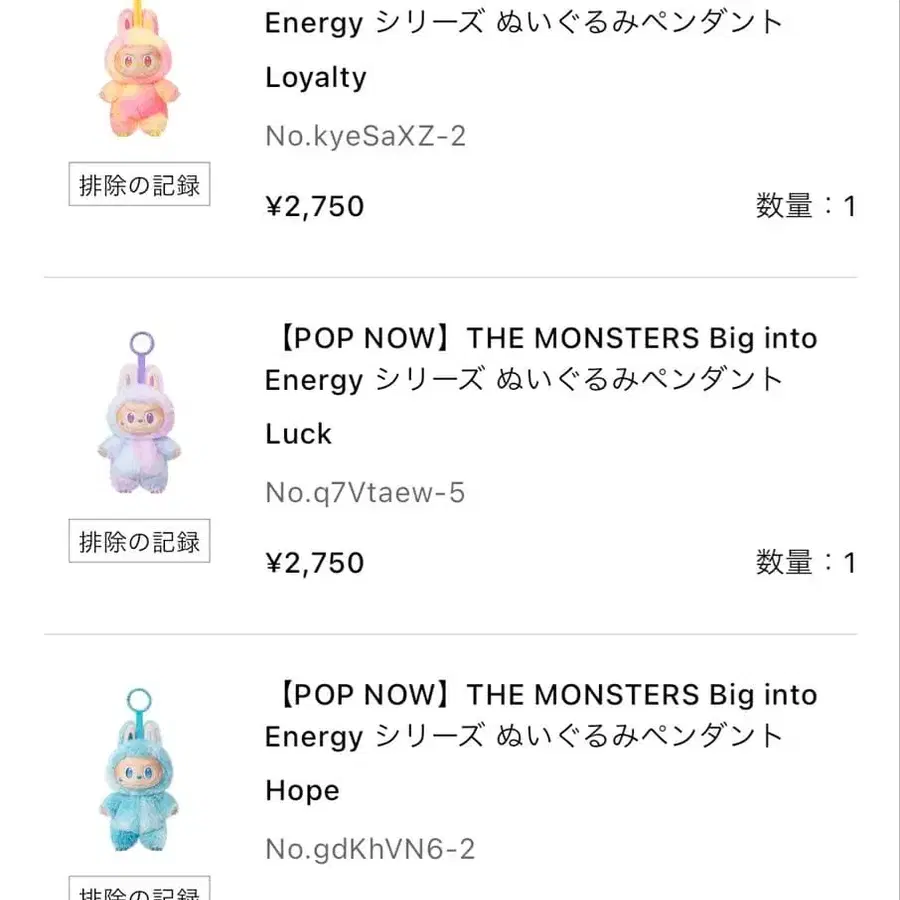The height and width of the screenshot is (900, 900).
Task: Tap 排除の記録 button under the Loyalty pendant
Action: (139, 185)
